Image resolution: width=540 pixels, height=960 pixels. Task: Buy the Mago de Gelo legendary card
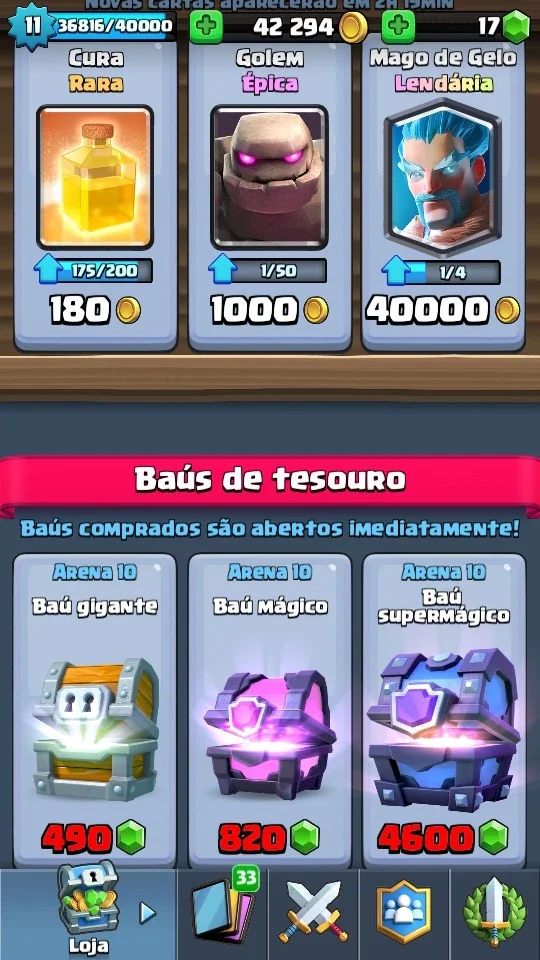click(443, 192)
